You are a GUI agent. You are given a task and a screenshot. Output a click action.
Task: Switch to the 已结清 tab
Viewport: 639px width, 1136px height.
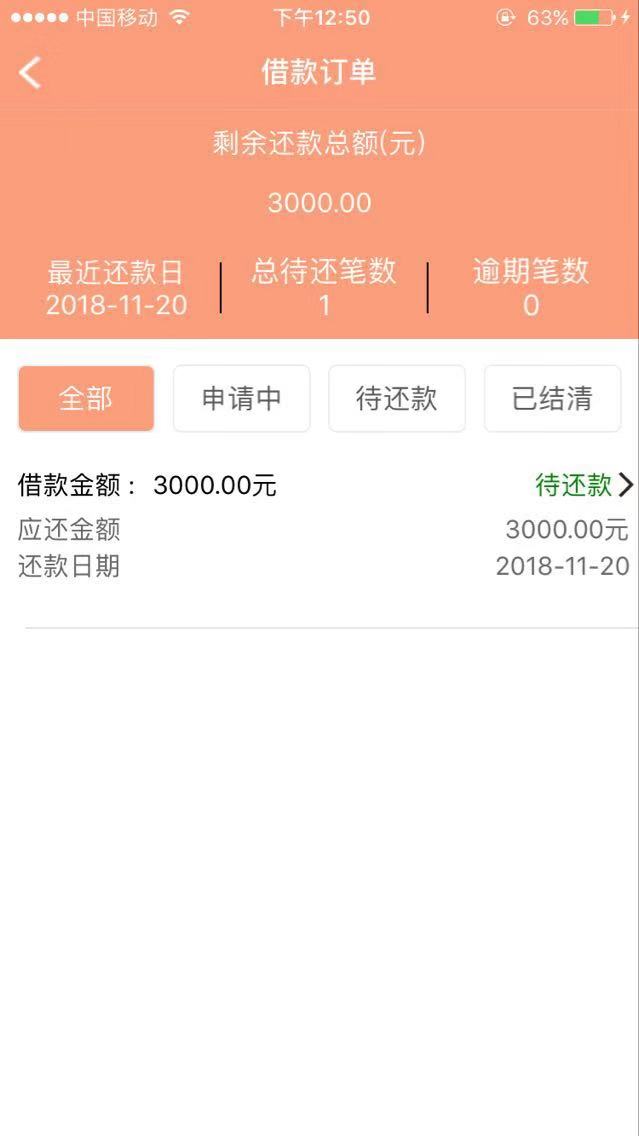[552, 398]
